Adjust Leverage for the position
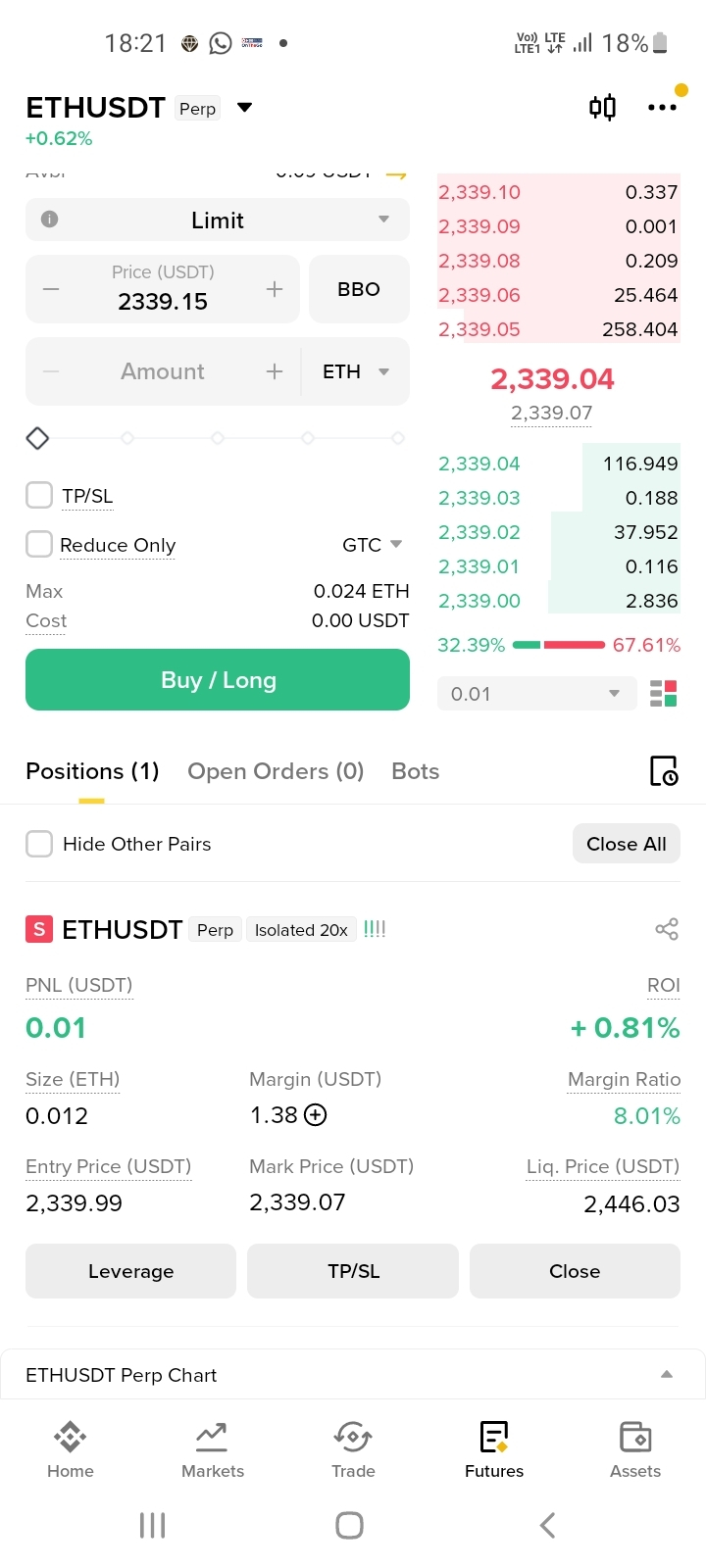 (130, 1271)
